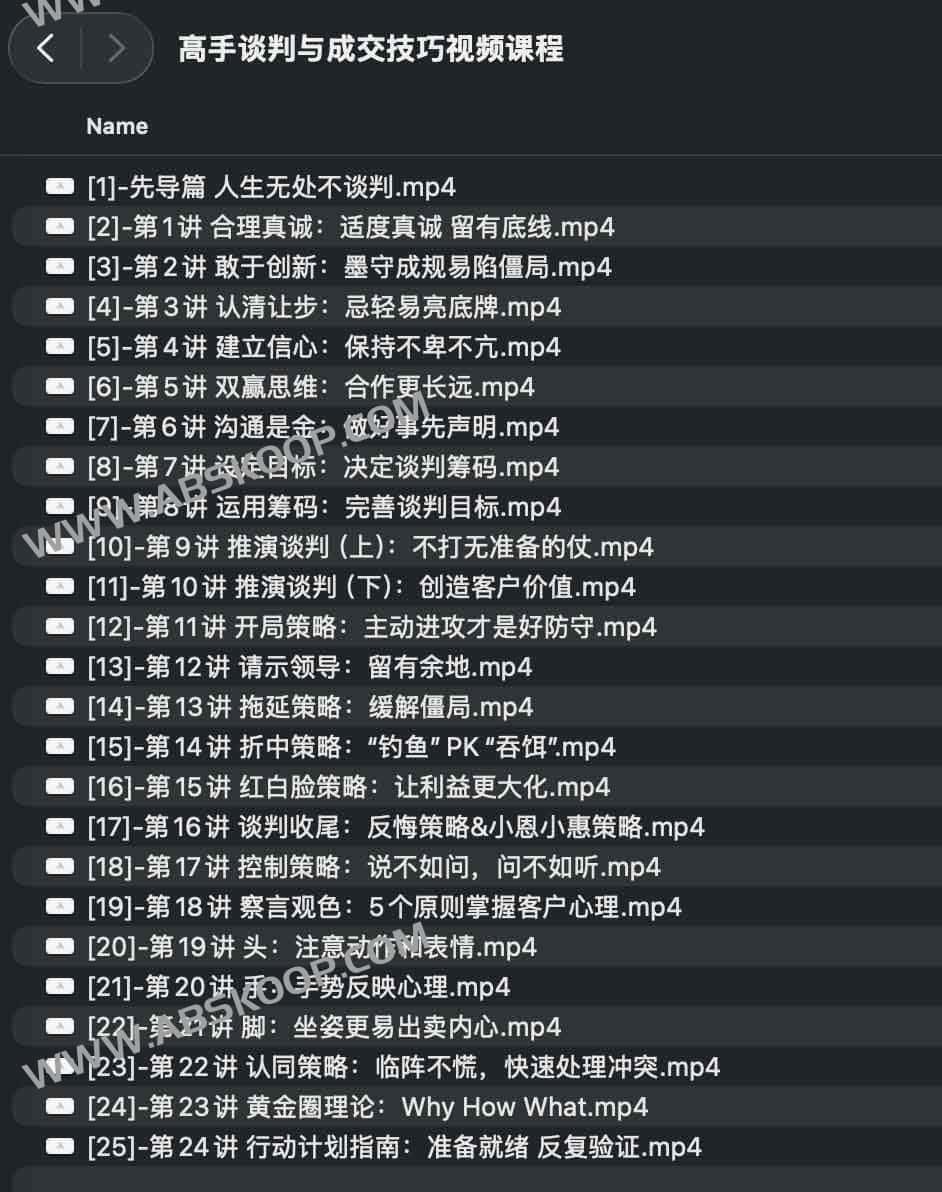Open [11]-第10讲 推演谈判（下）video
Viewport: 942px width, 1192px height.
coord(361,587)
